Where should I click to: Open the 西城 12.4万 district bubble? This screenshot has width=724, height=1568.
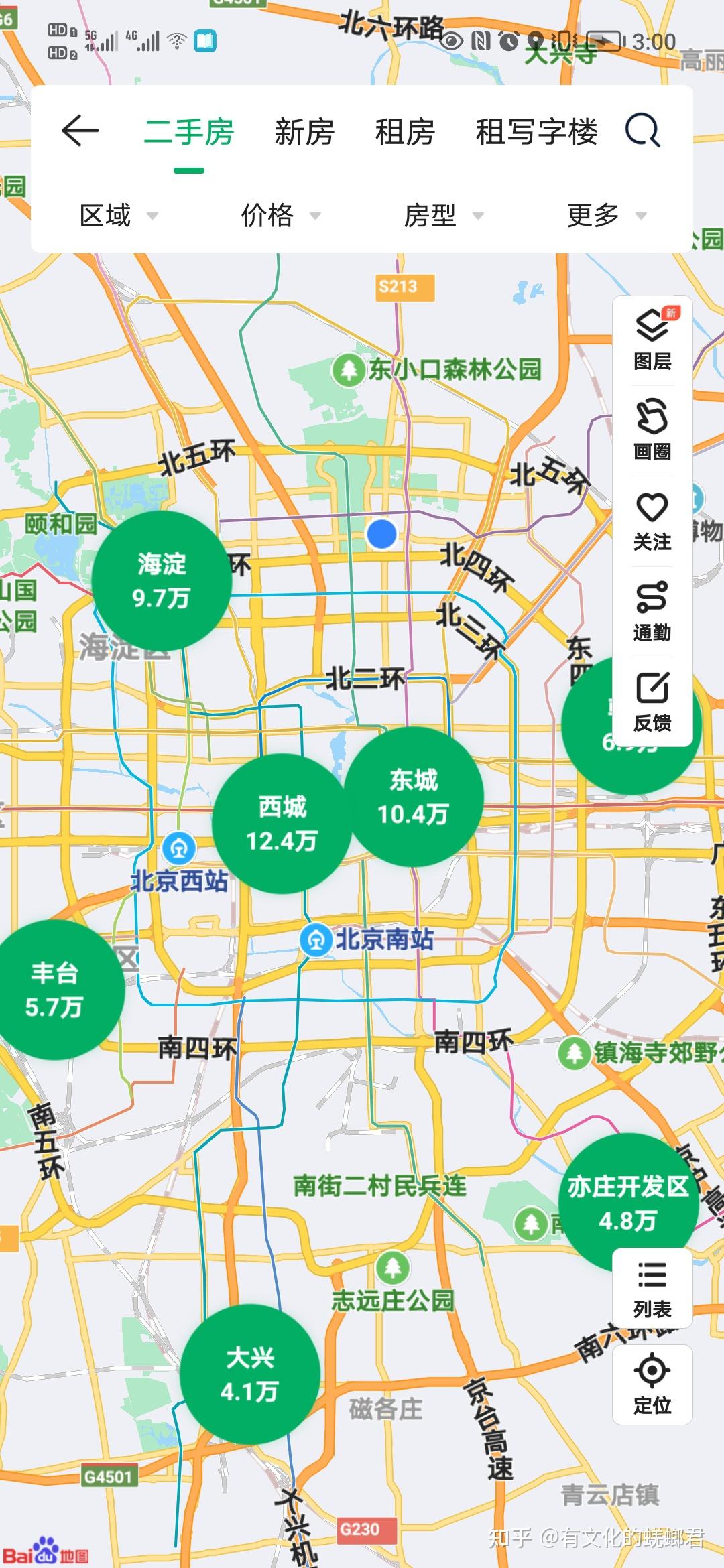coord(282,823)
